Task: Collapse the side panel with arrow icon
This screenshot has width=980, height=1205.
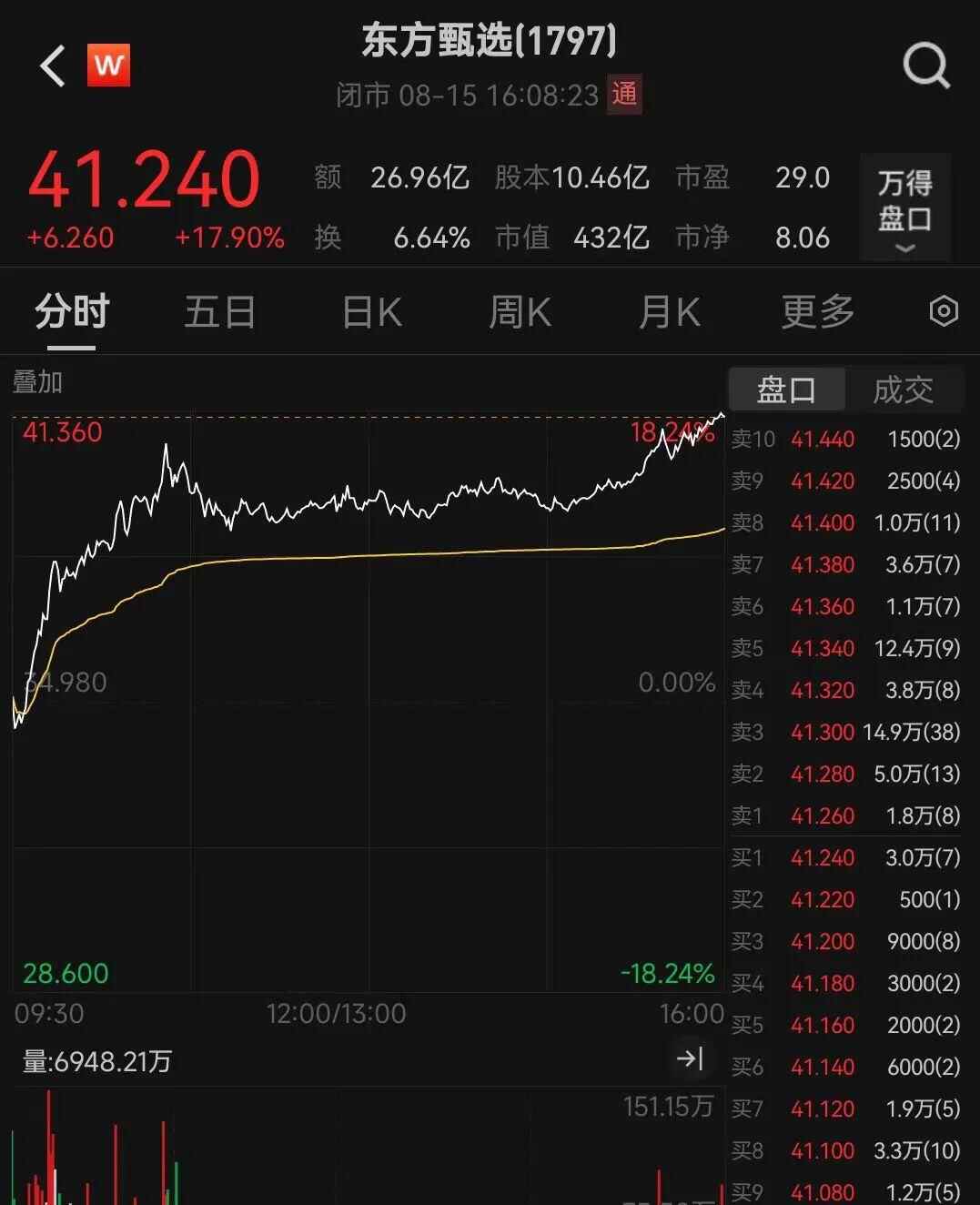Action: [690, 1058]
